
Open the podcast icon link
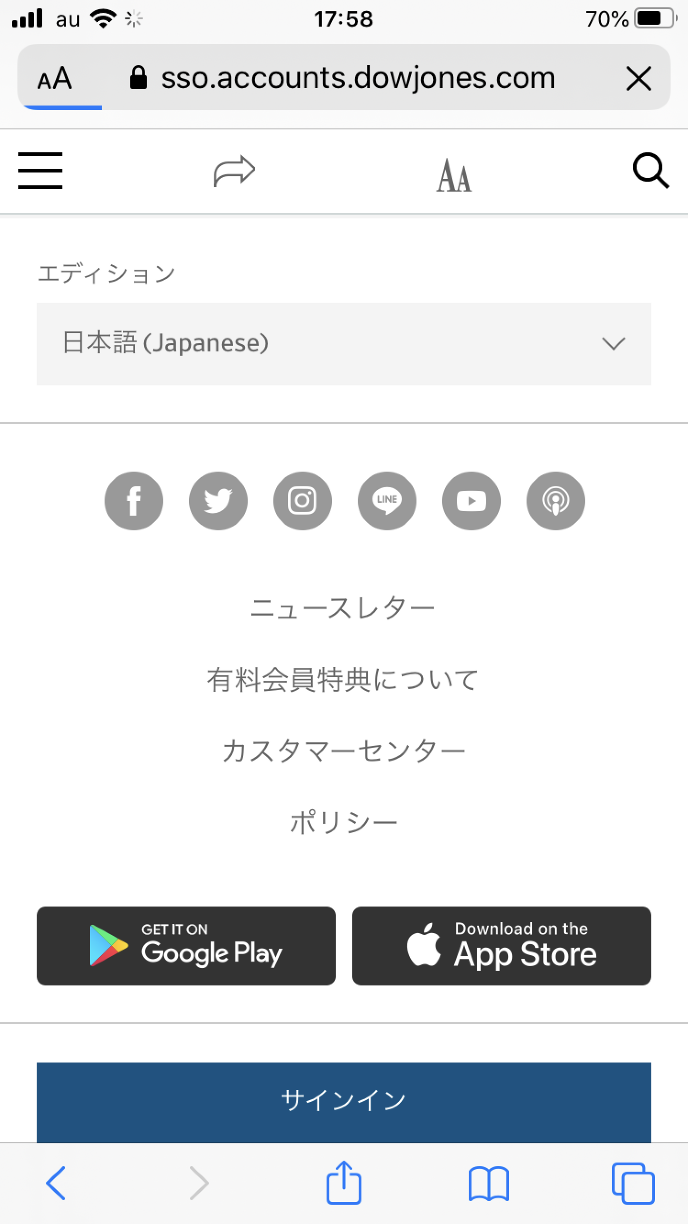555,500
